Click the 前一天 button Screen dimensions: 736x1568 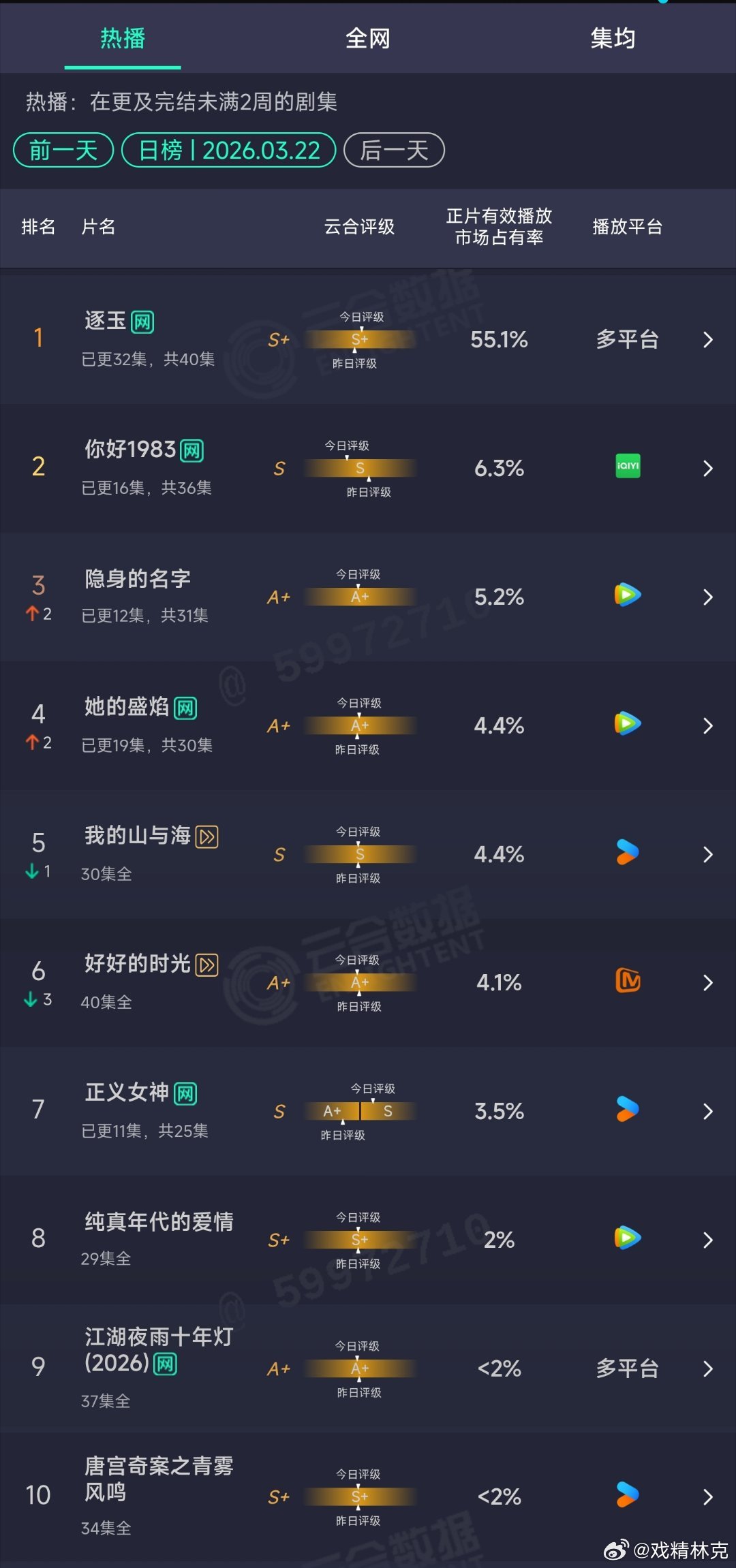(x=63, y=150)
